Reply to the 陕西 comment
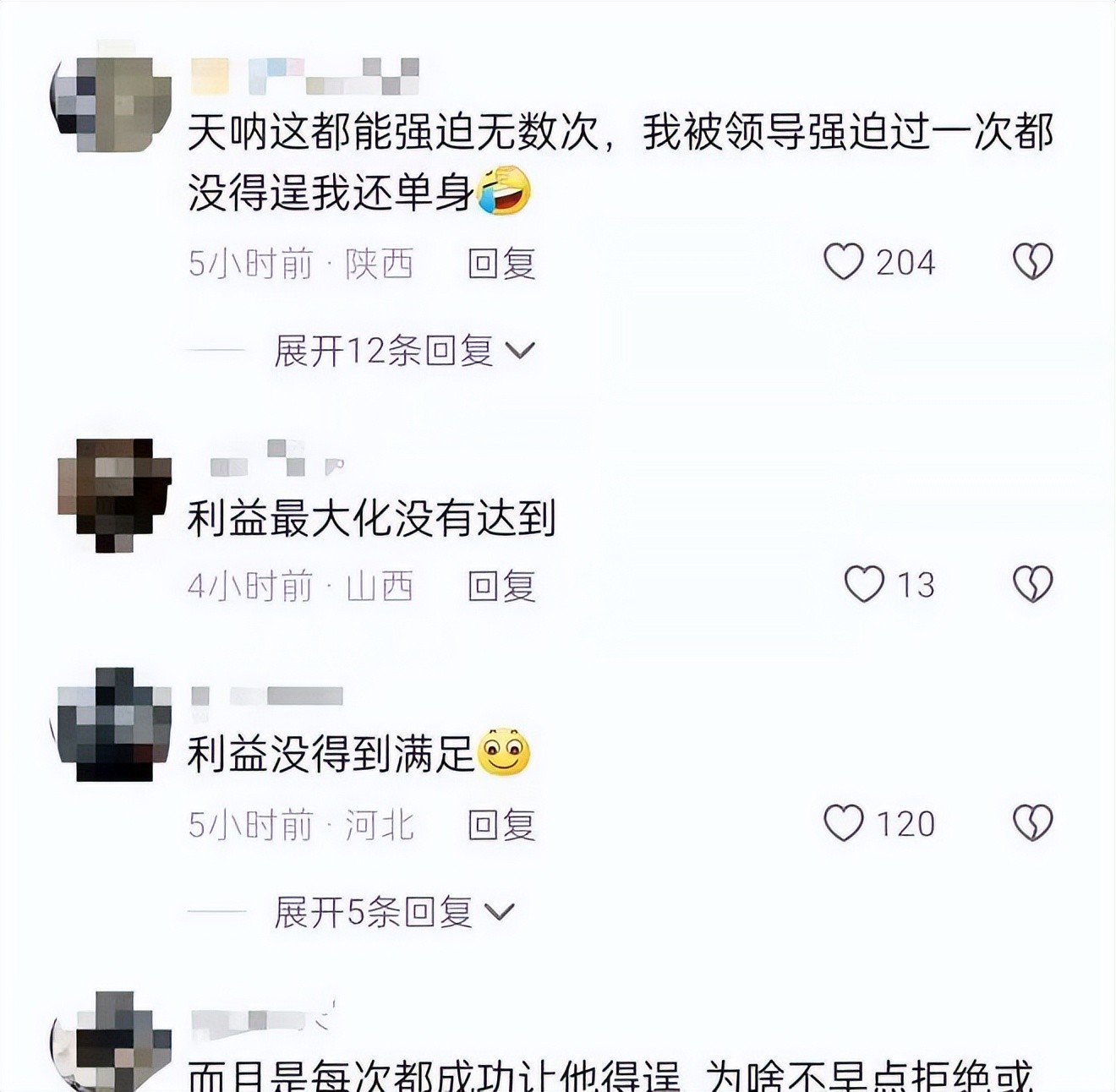The height and width of the screenshot is (1092, 1116). click(x=501, y=264)
